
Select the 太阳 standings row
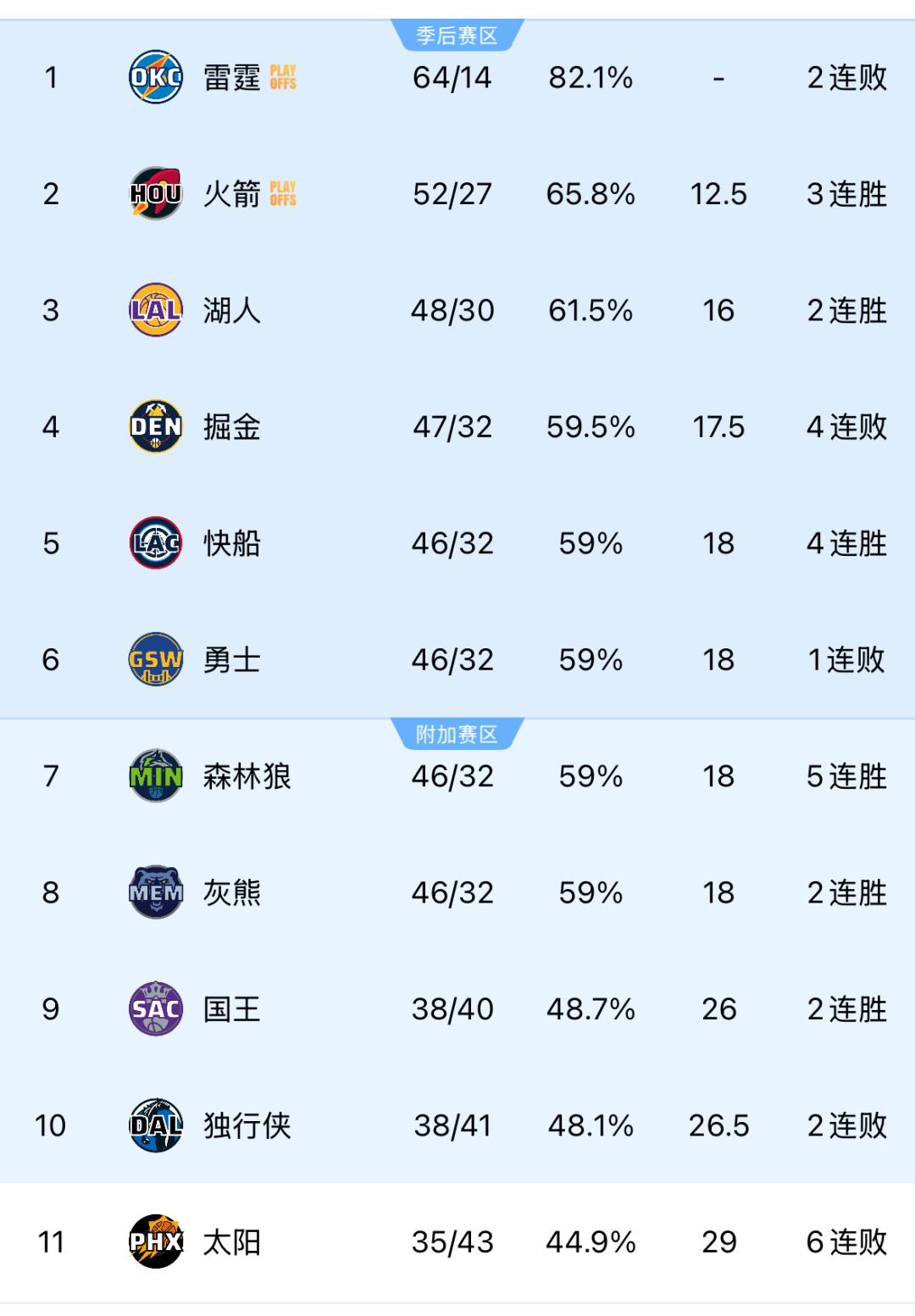click(230, 1242)
